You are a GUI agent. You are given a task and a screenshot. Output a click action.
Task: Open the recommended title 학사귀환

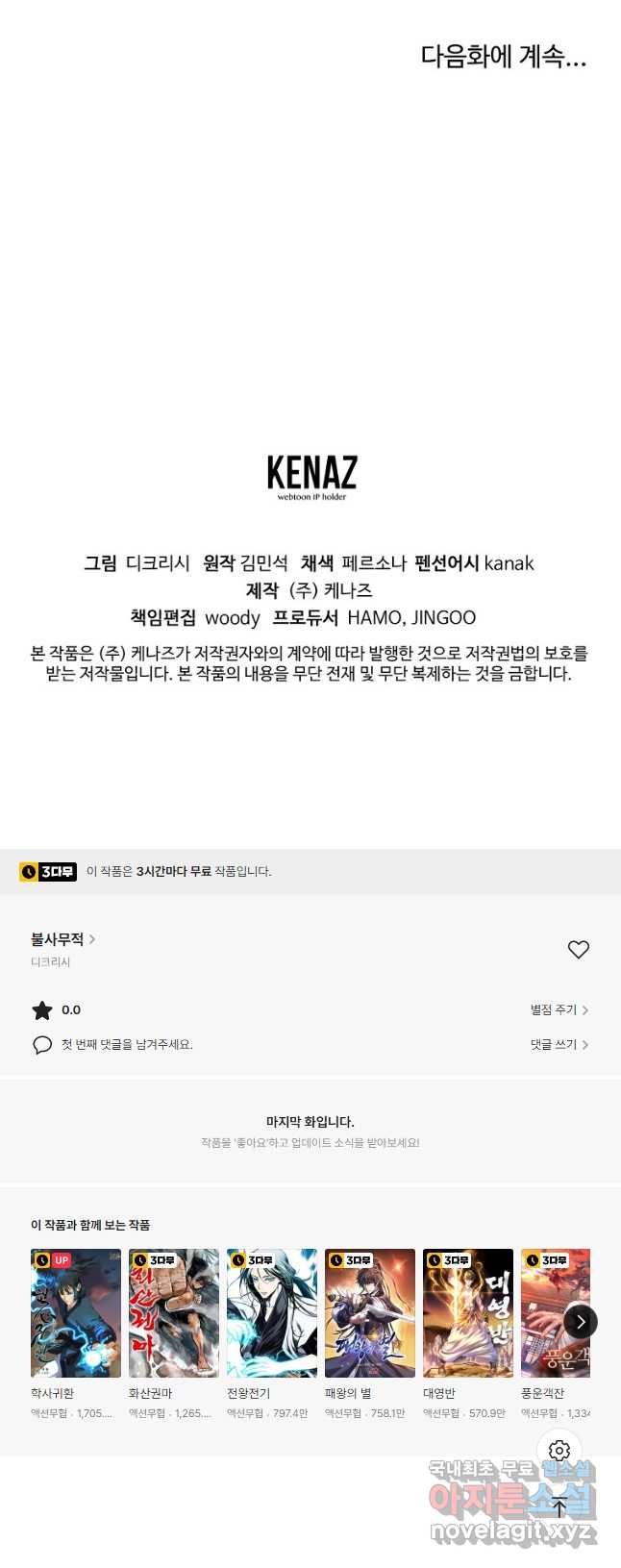coord(76,1313)
